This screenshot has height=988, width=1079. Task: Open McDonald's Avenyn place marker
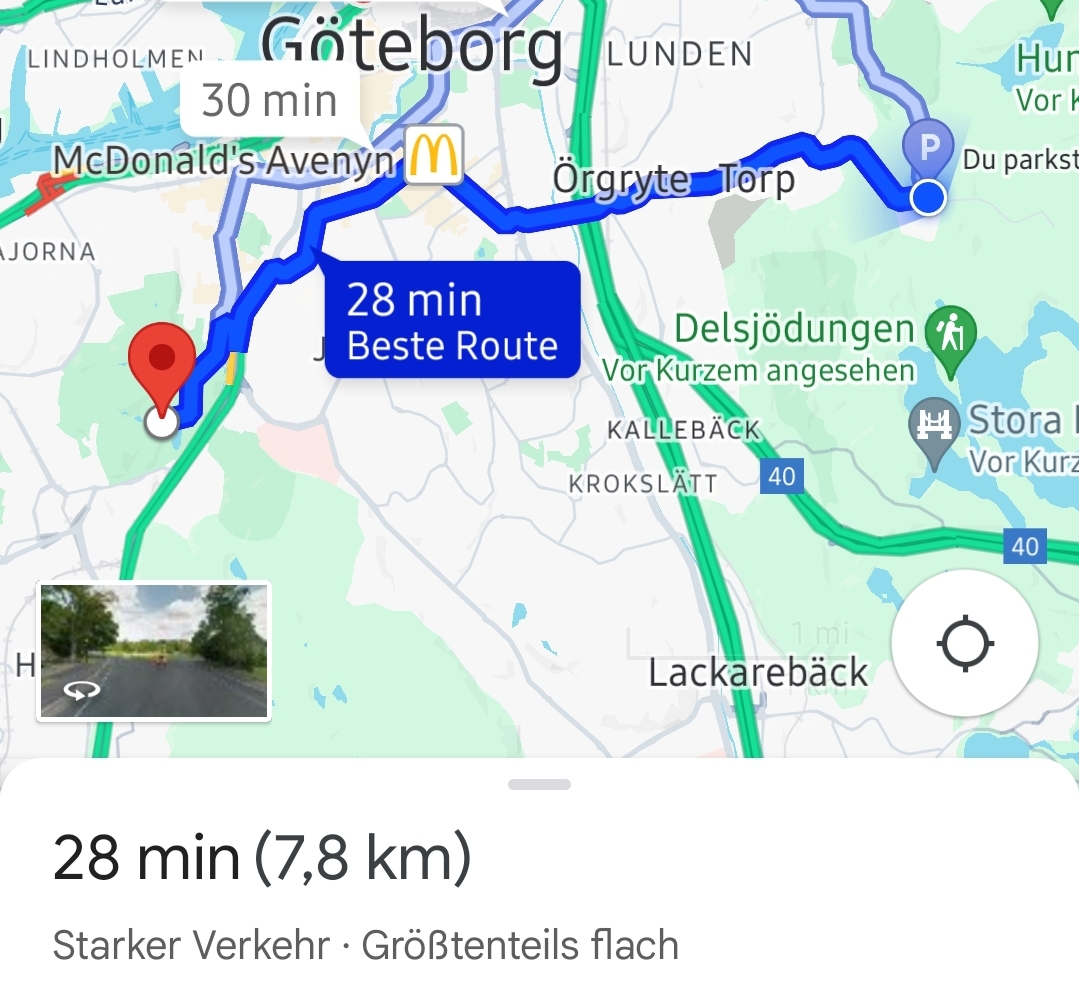point(435,155)
